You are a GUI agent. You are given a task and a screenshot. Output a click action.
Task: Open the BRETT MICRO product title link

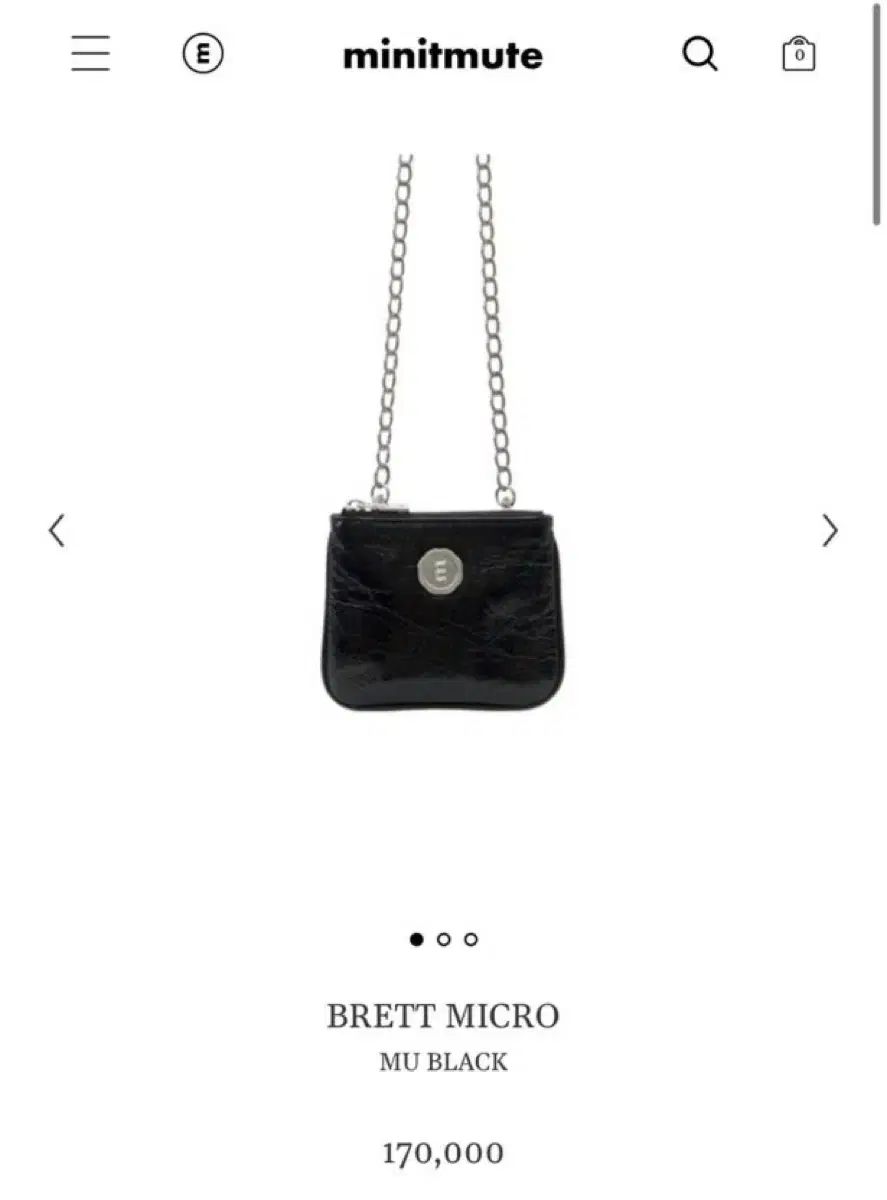[x=443, y=1013]
